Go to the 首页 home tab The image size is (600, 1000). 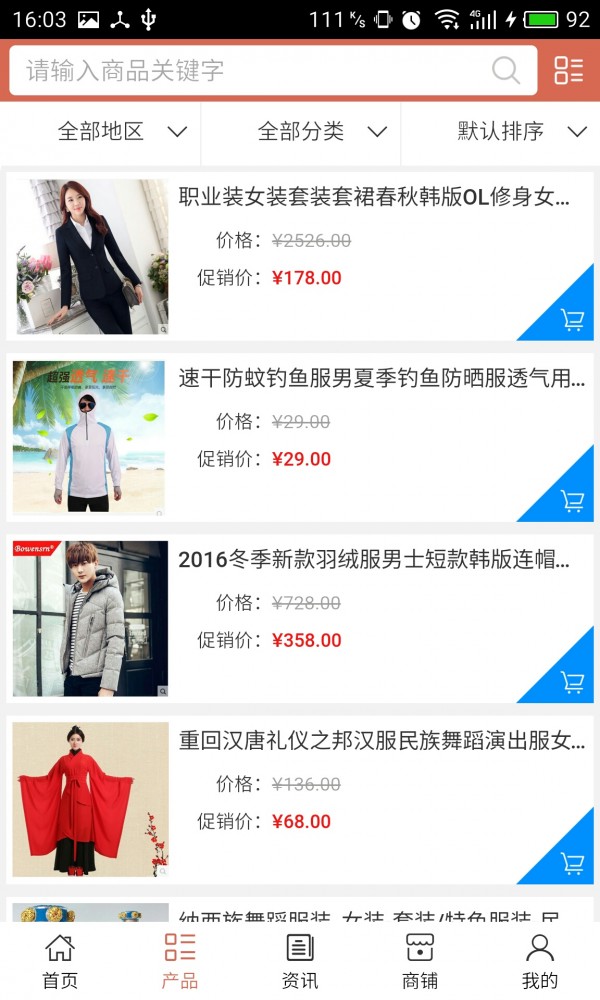click(x=60, y=961)
